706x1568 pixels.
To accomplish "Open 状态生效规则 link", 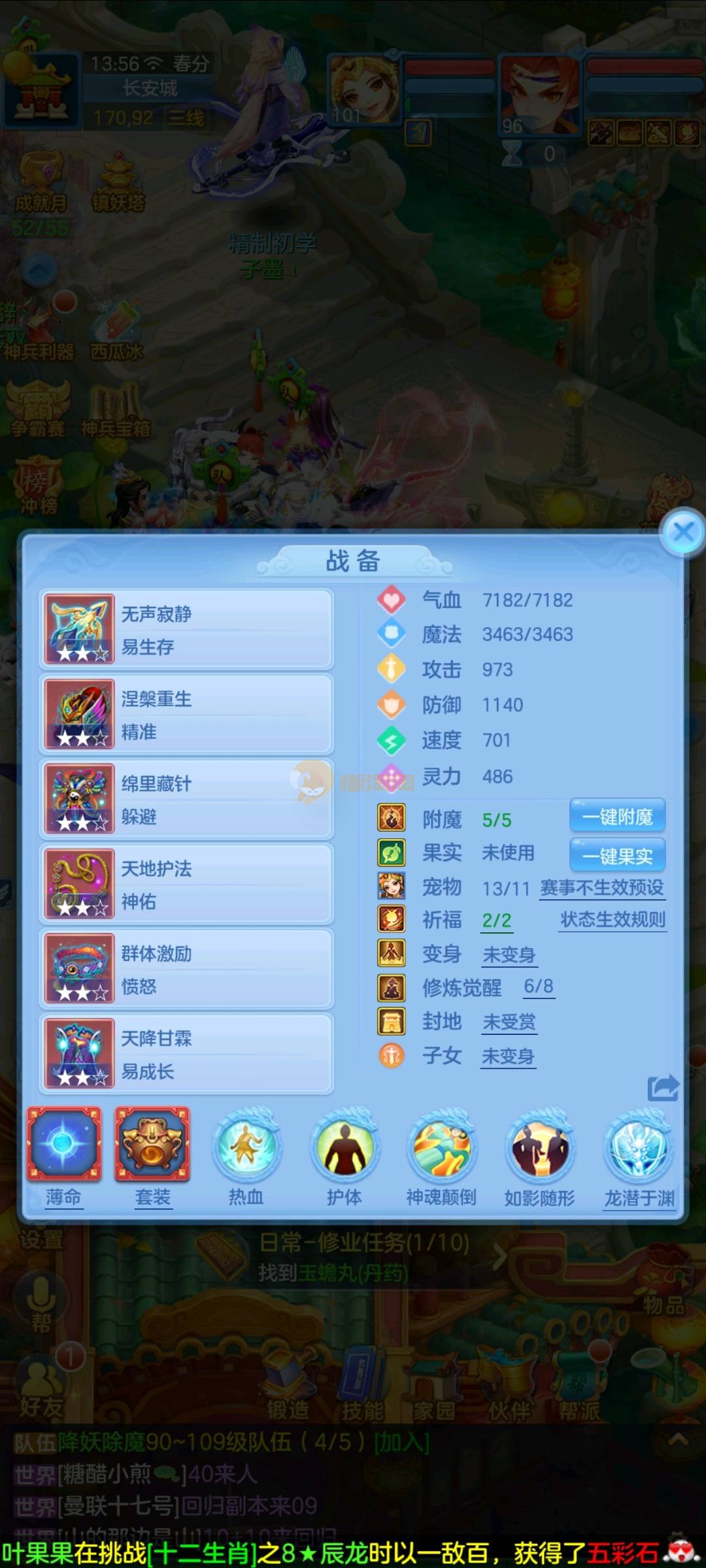I will tap(613, 920).
